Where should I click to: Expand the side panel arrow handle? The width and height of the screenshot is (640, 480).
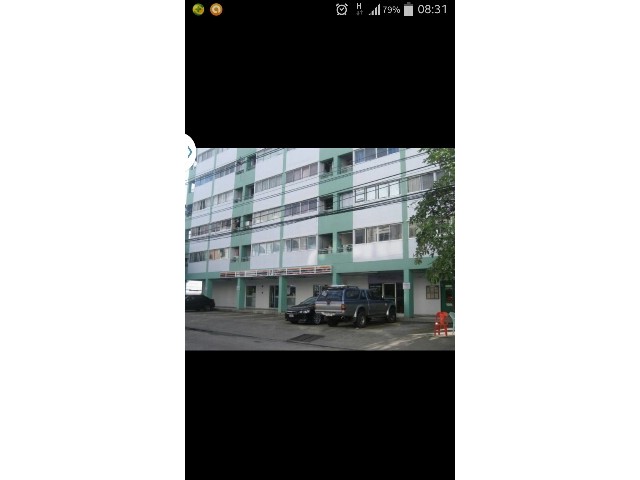pos(190,152)
